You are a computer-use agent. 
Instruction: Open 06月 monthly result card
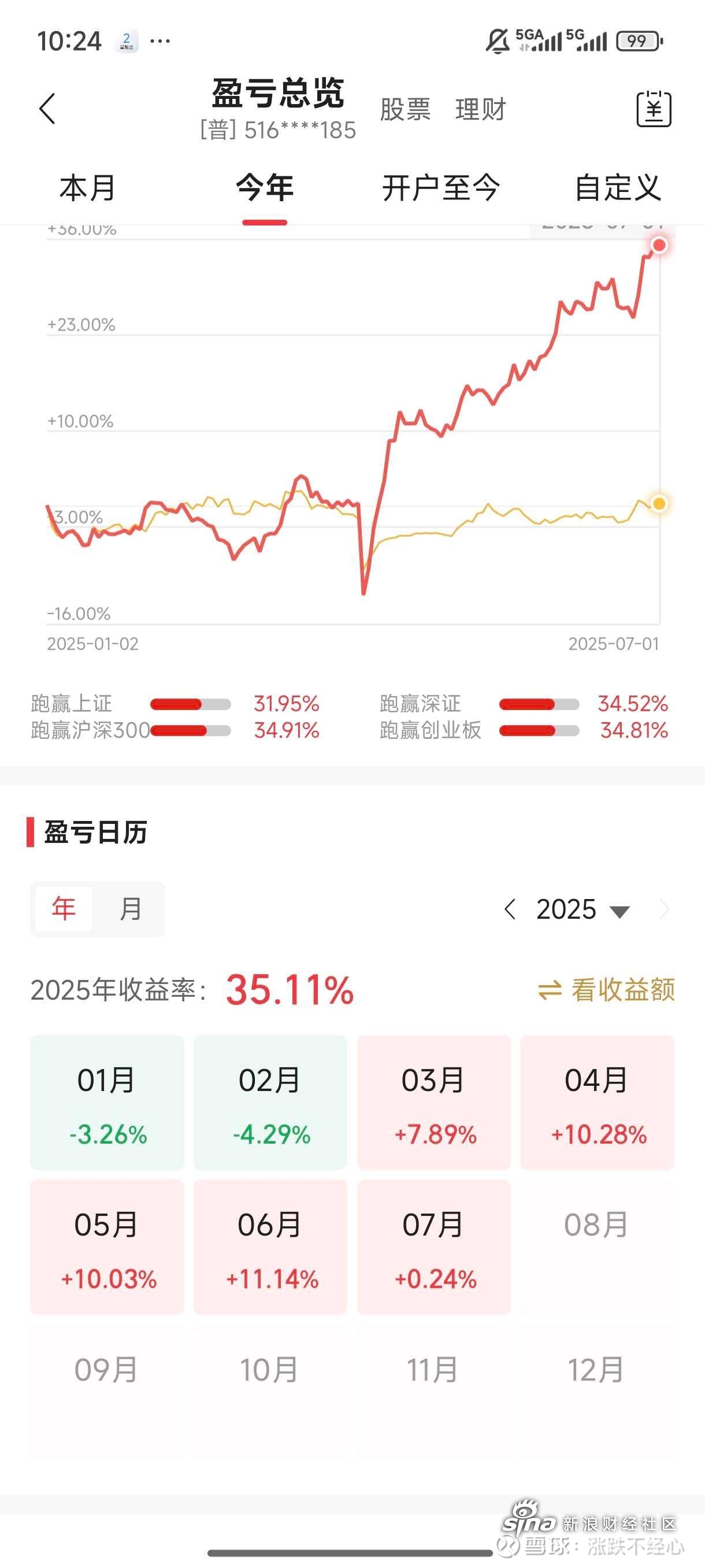[270, 1247]
